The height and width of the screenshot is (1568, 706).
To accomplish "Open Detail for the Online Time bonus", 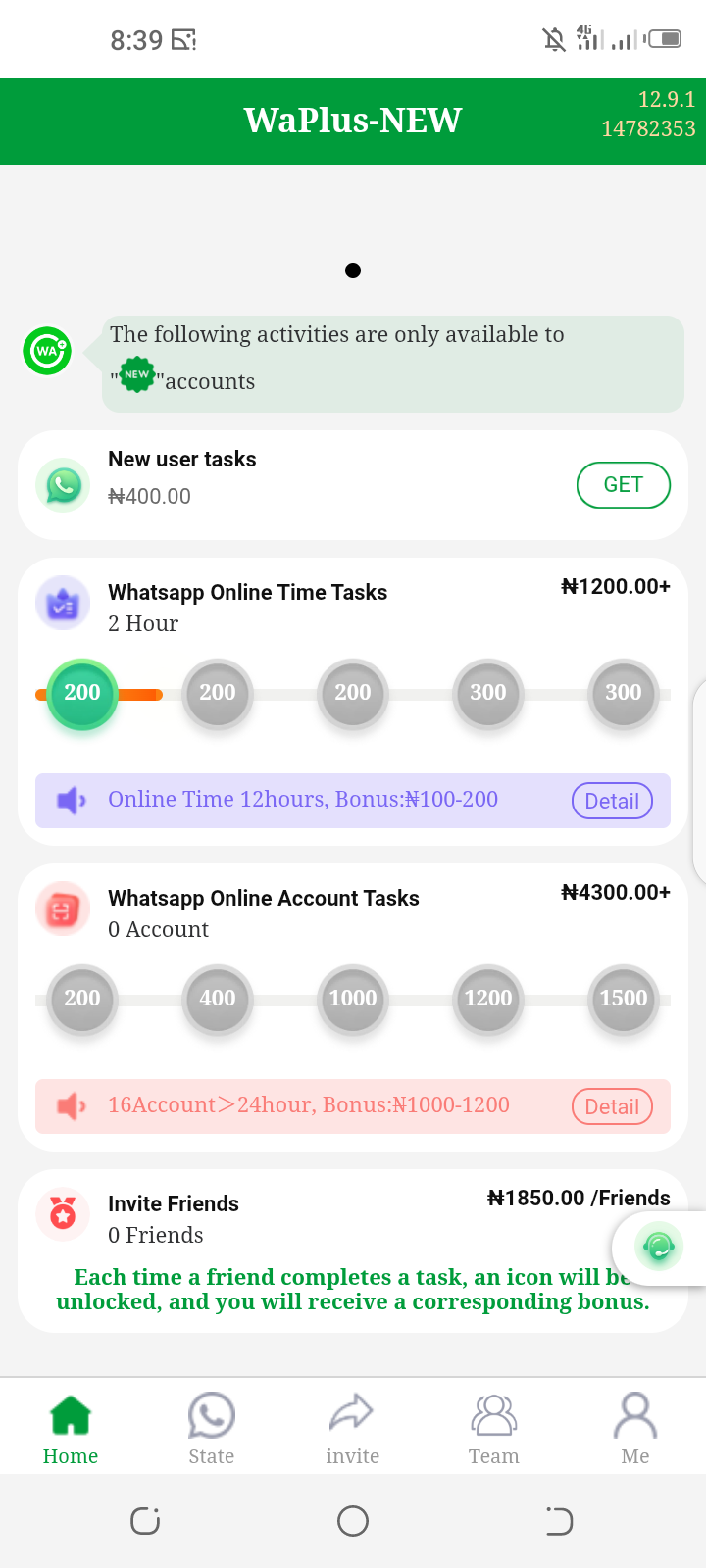I will click(x=612, y=801).
